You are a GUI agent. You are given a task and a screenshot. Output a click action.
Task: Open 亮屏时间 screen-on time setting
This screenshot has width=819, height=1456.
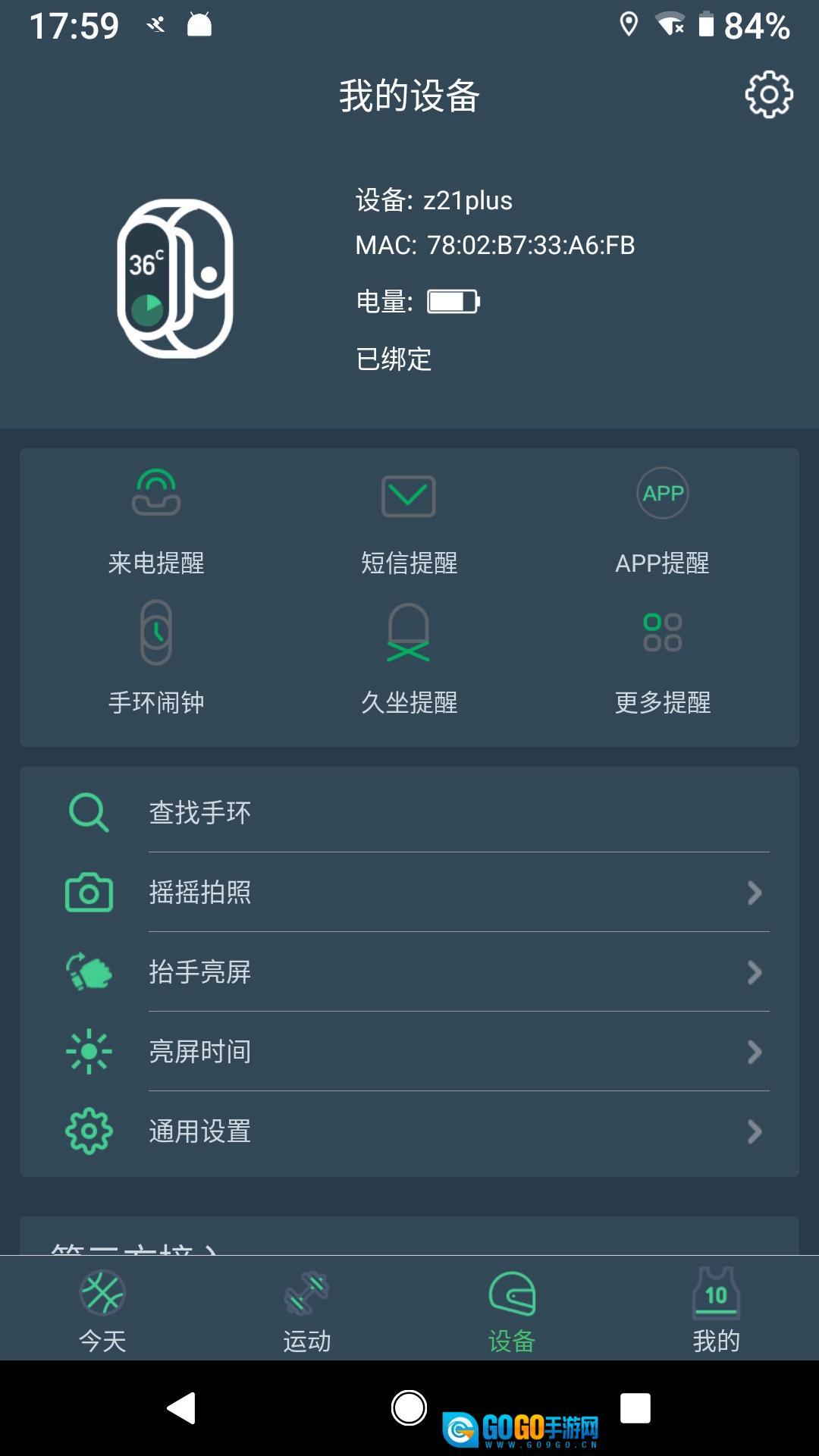409,1052
